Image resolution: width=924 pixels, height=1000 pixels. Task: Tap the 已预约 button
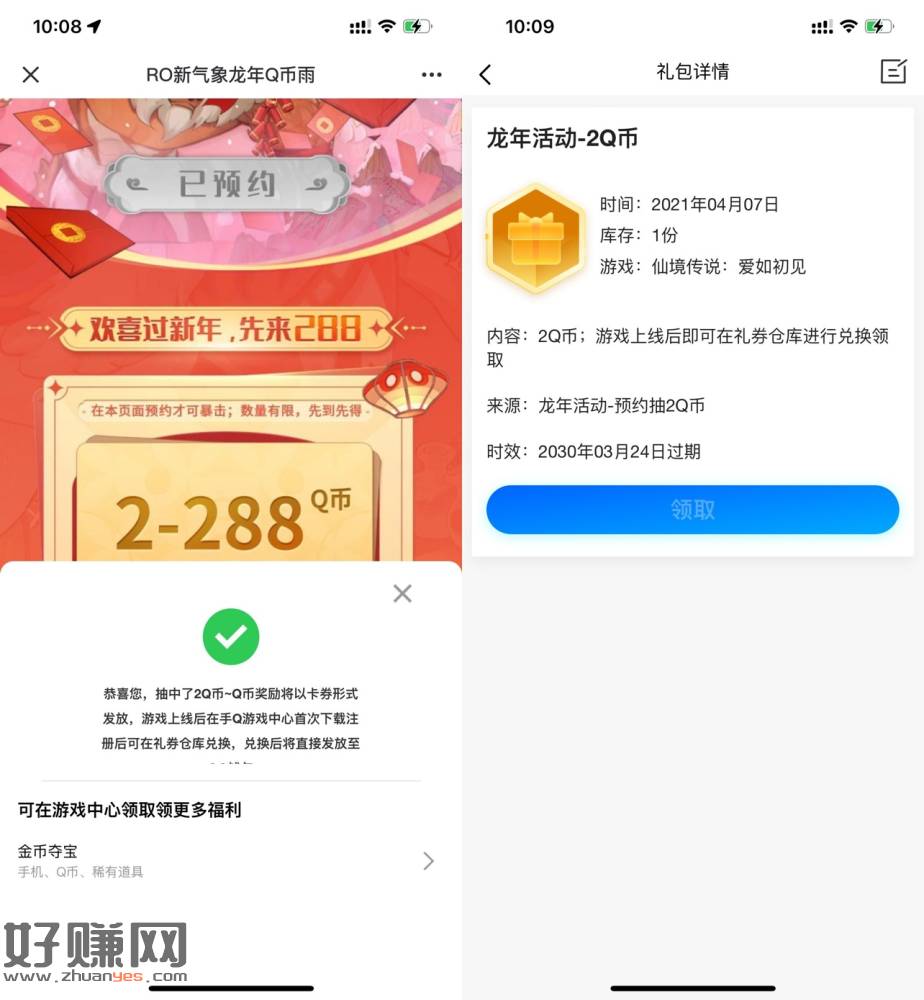click(227, 186)
